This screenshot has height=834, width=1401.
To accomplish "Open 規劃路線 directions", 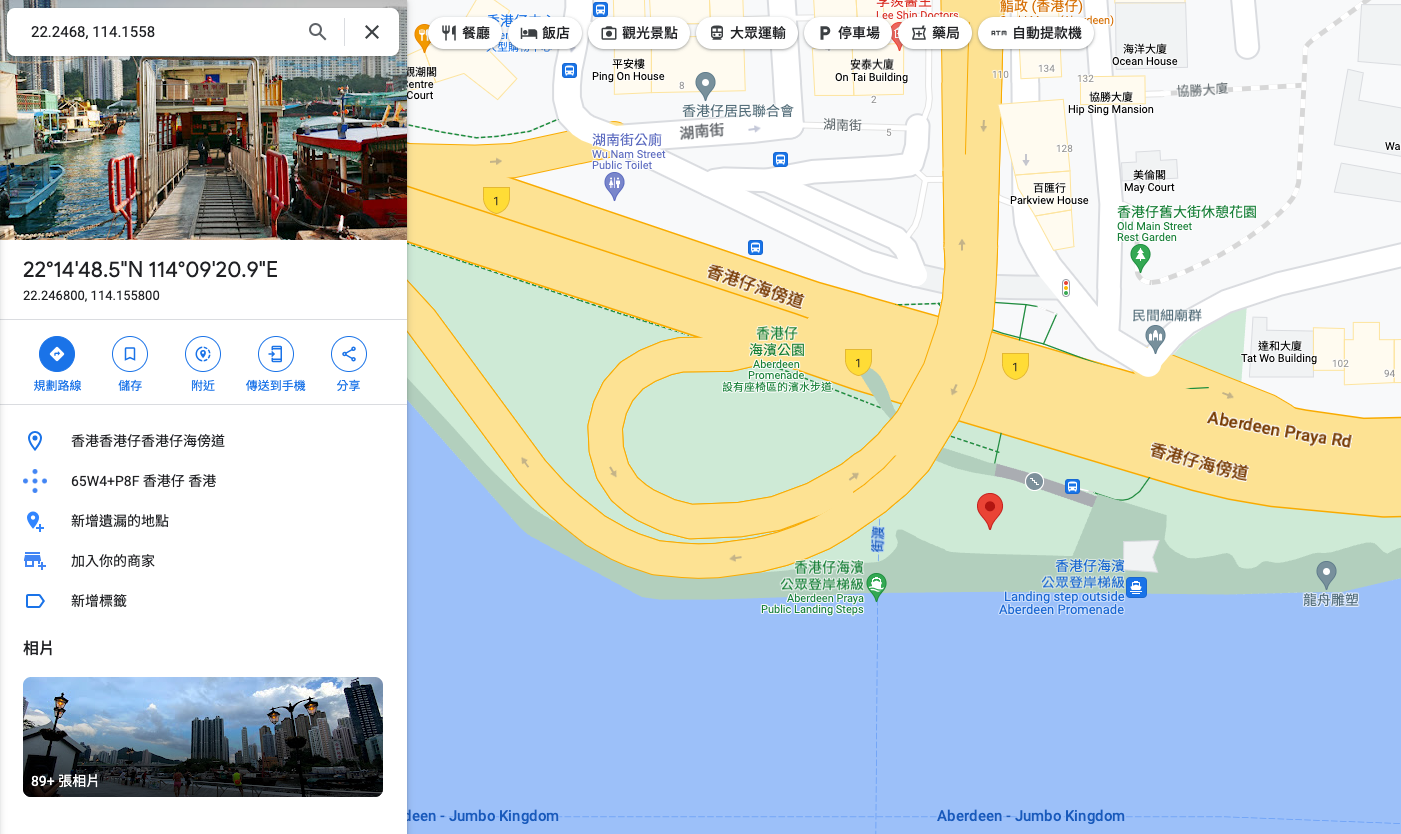I will [57, 364].
